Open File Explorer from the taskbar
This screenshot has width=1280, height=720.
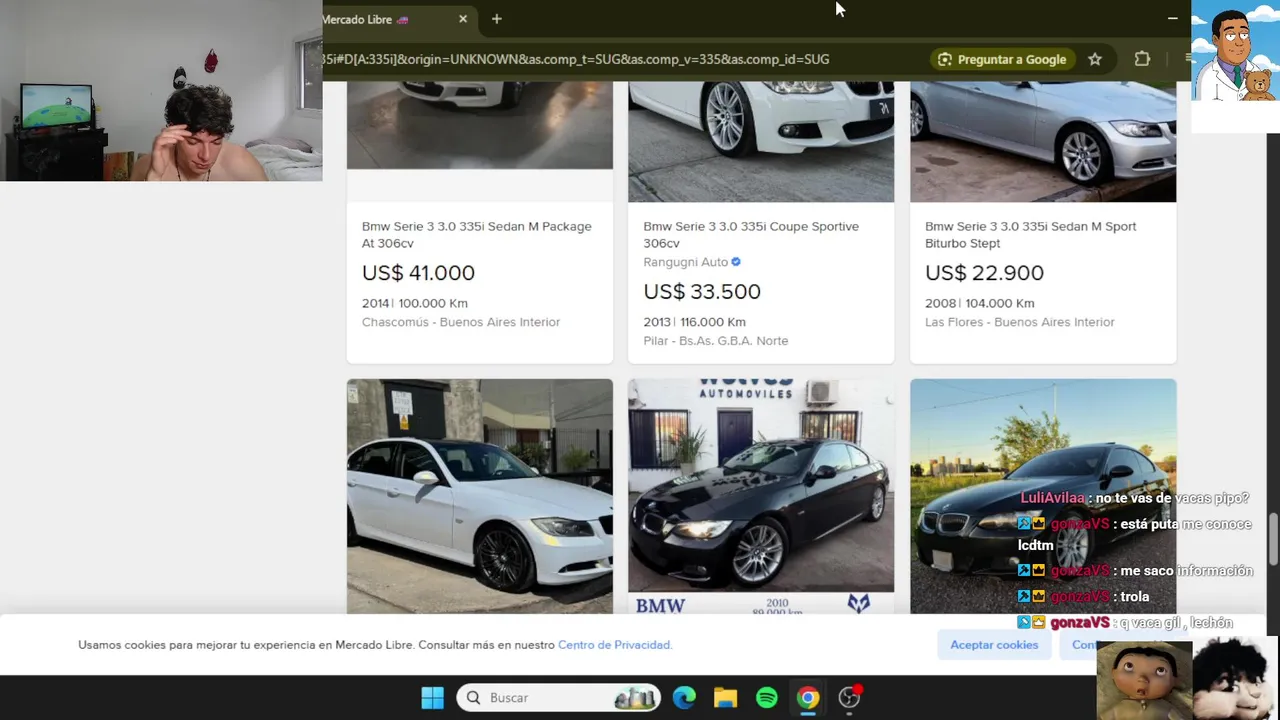pyautogui.click(x=725, y=698)
